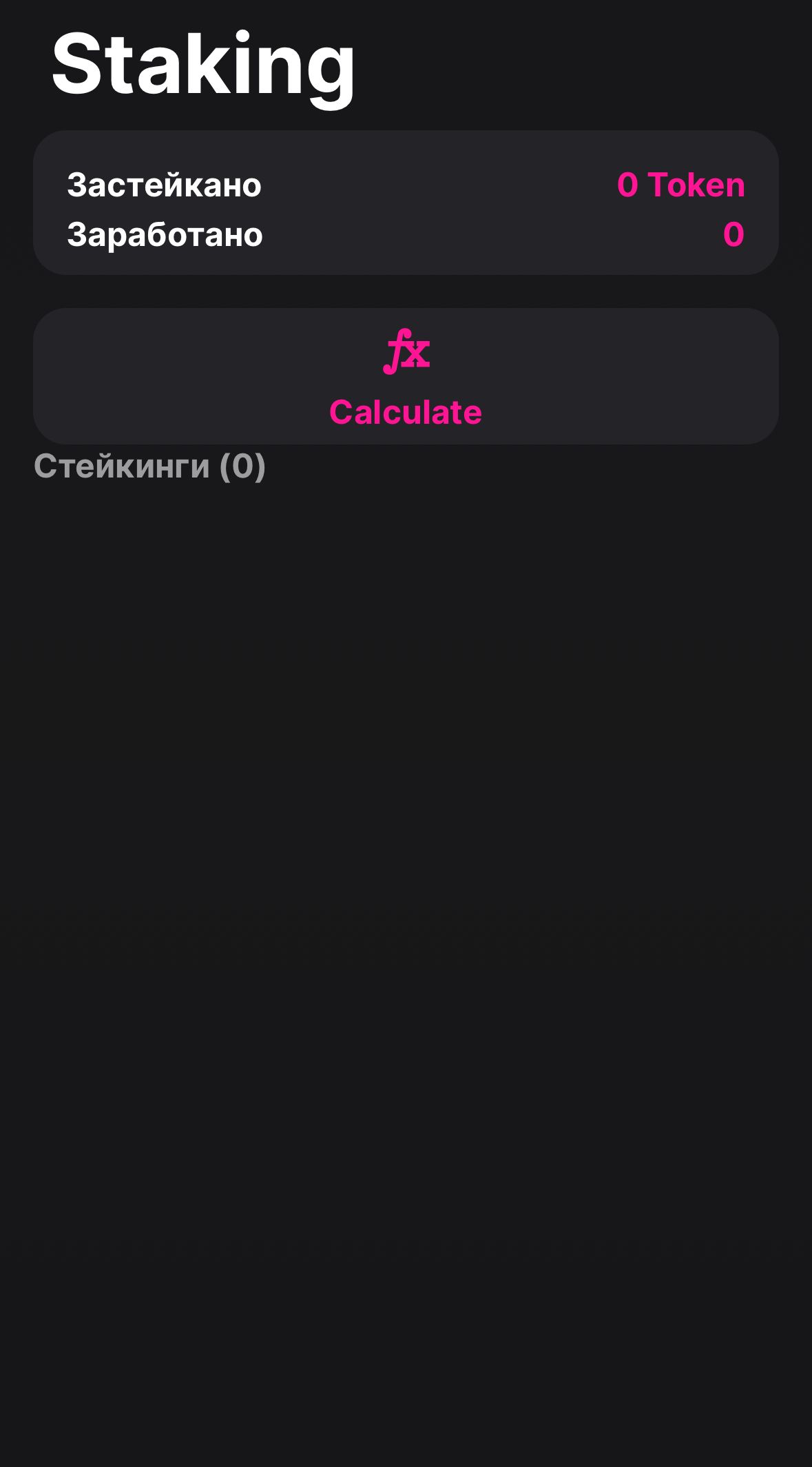Viewport: 812px width, 1467px height.
Task: Tap the empty stakings list area
Action: [406, 827]
